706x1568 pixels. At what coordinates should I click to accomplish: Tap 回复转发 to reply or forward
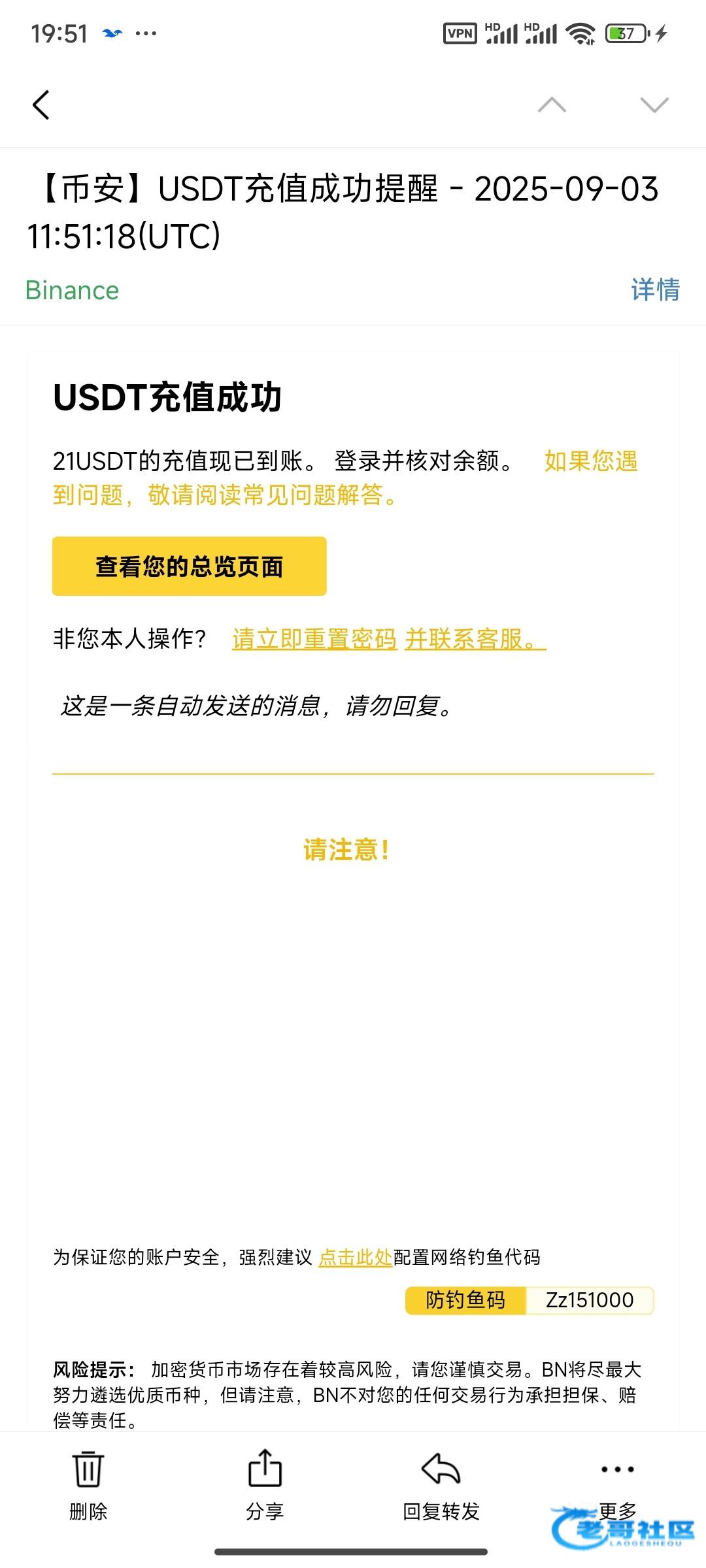pyautogui.click(x=441, y=1484)
